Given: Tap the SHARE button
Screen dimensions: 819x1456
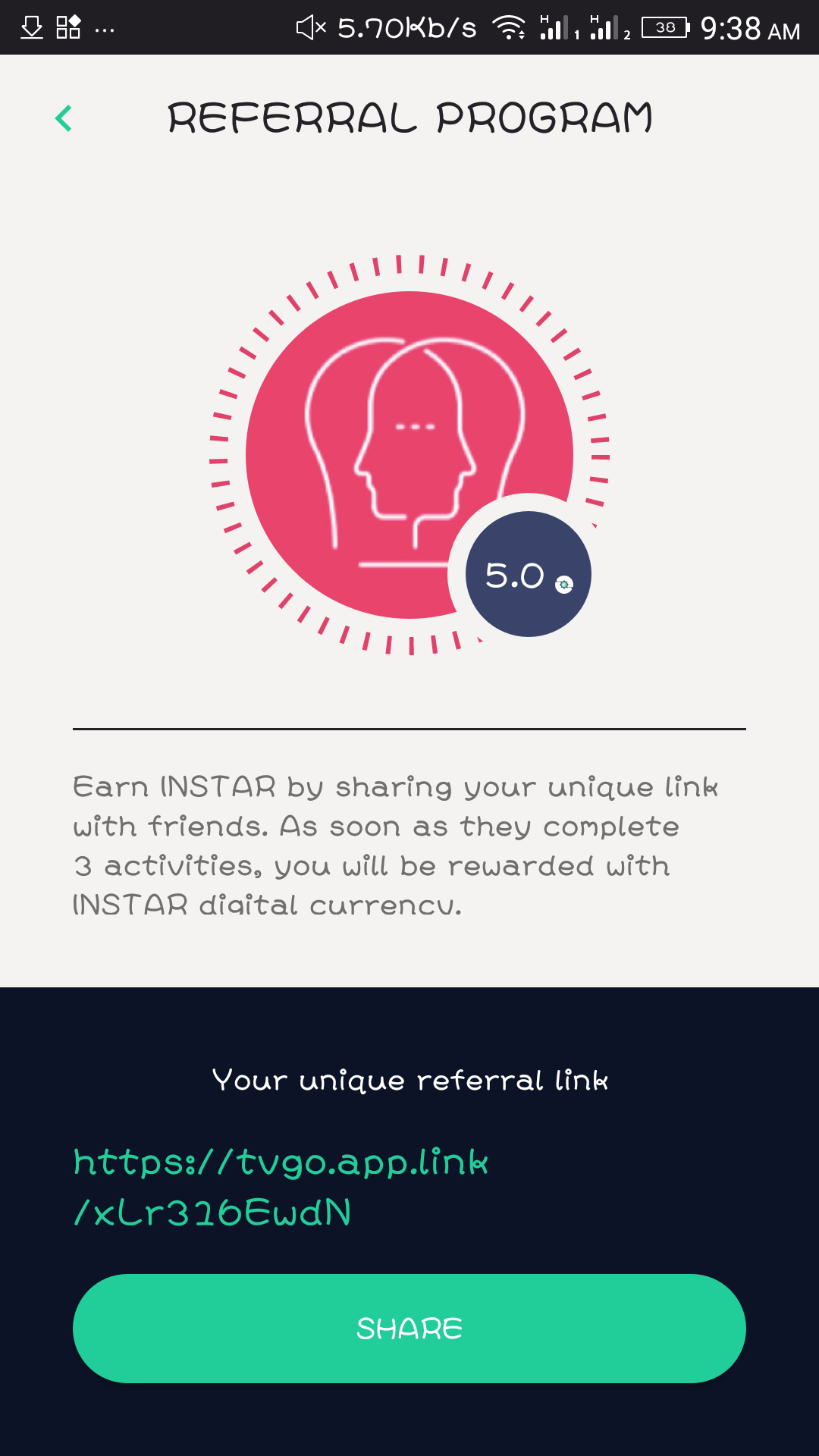Looking at the screenshot, I should pyautogui.click(x=409, y=1329).
